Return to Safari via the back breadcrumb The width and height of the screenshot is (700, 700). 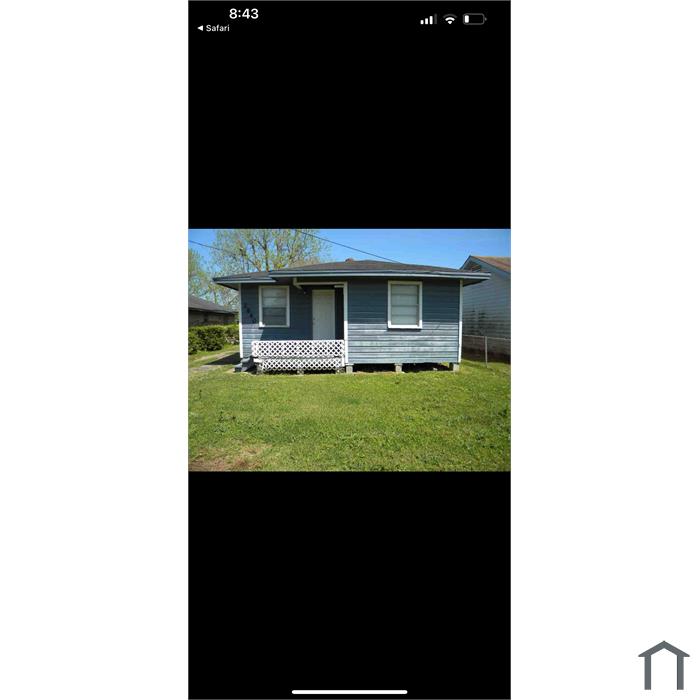tap(213, 28)
